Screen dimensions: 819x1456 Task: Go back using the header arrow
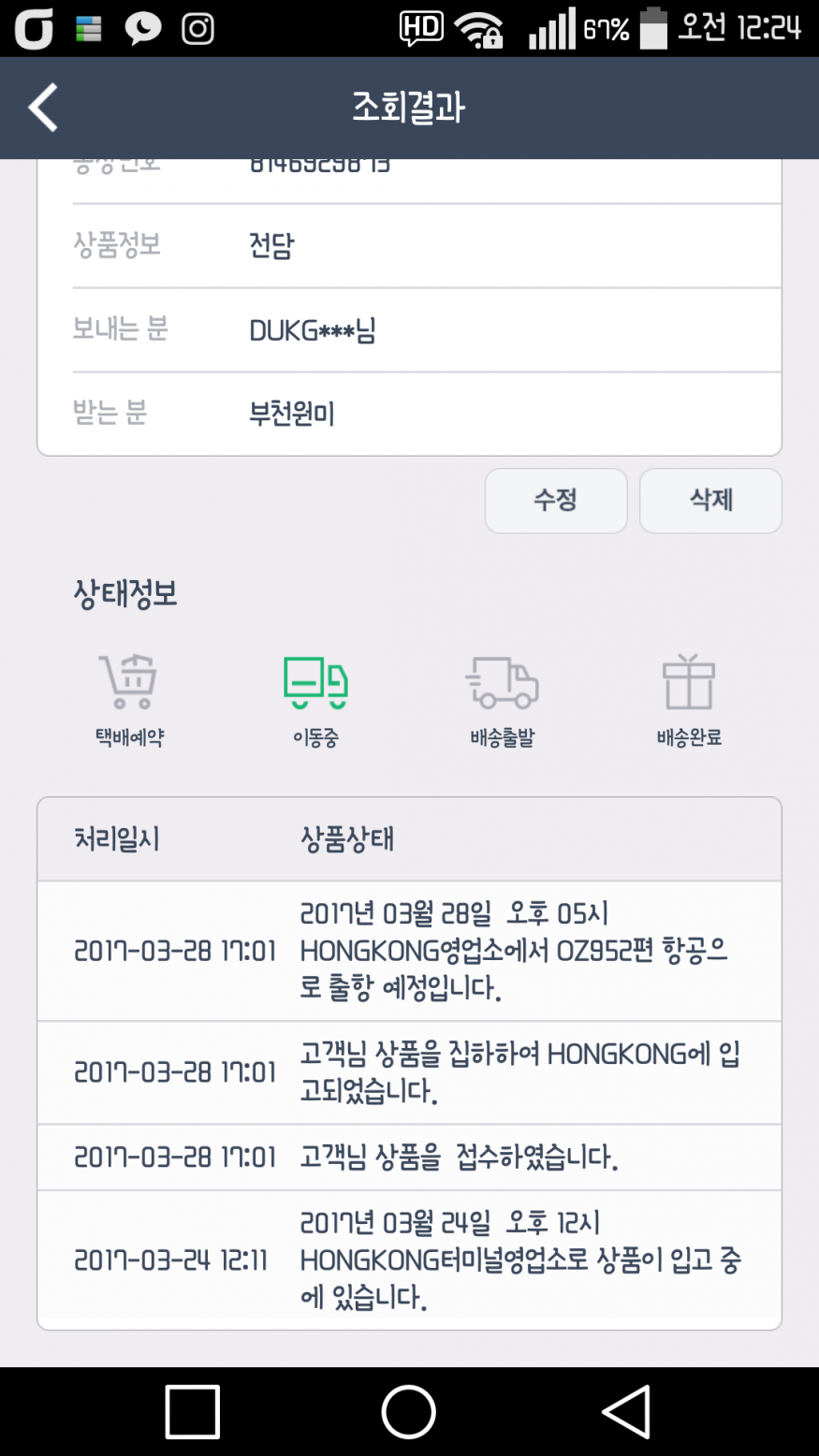(x=43, y=108)
